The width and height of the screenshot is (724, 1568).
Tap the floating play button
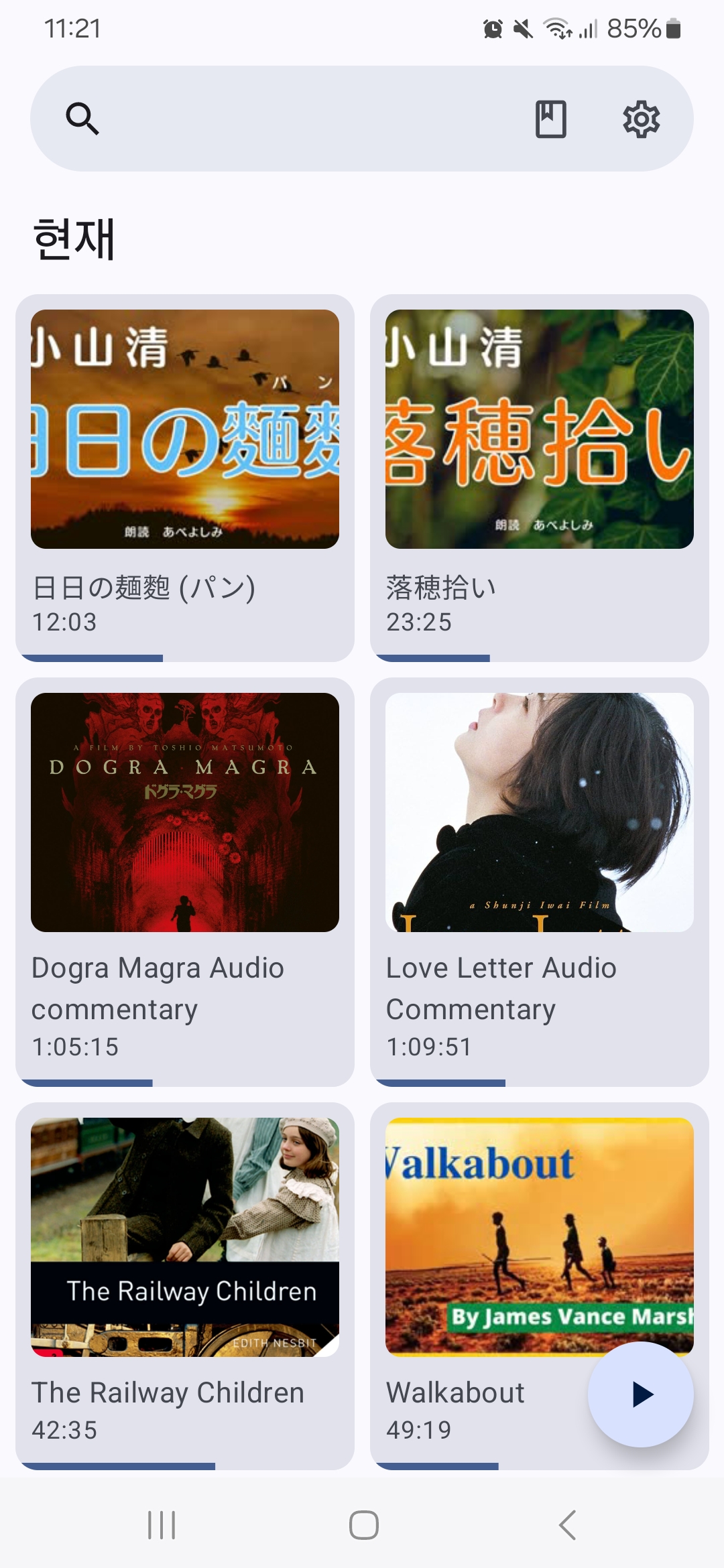(641, 1394)
